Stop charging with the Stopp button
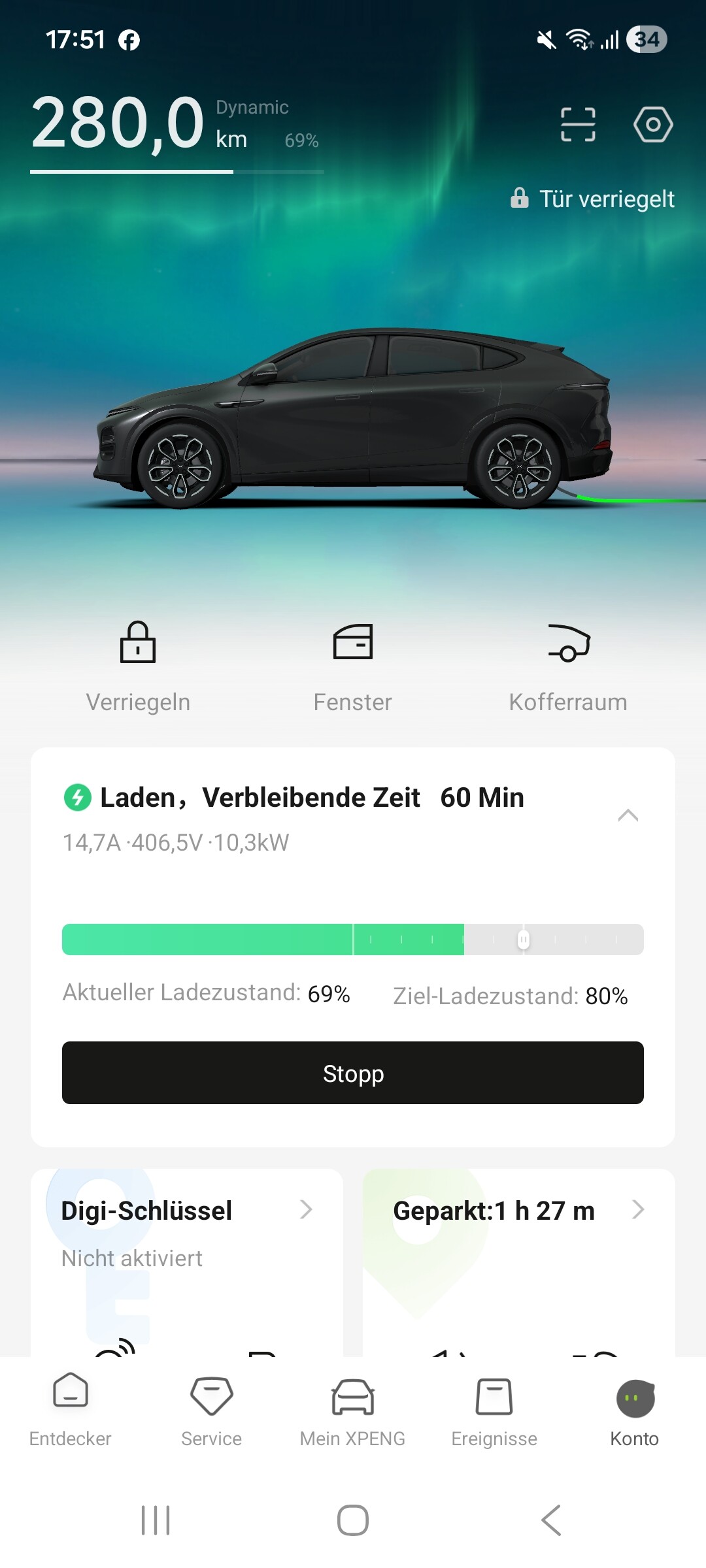 click(353, 1073)
